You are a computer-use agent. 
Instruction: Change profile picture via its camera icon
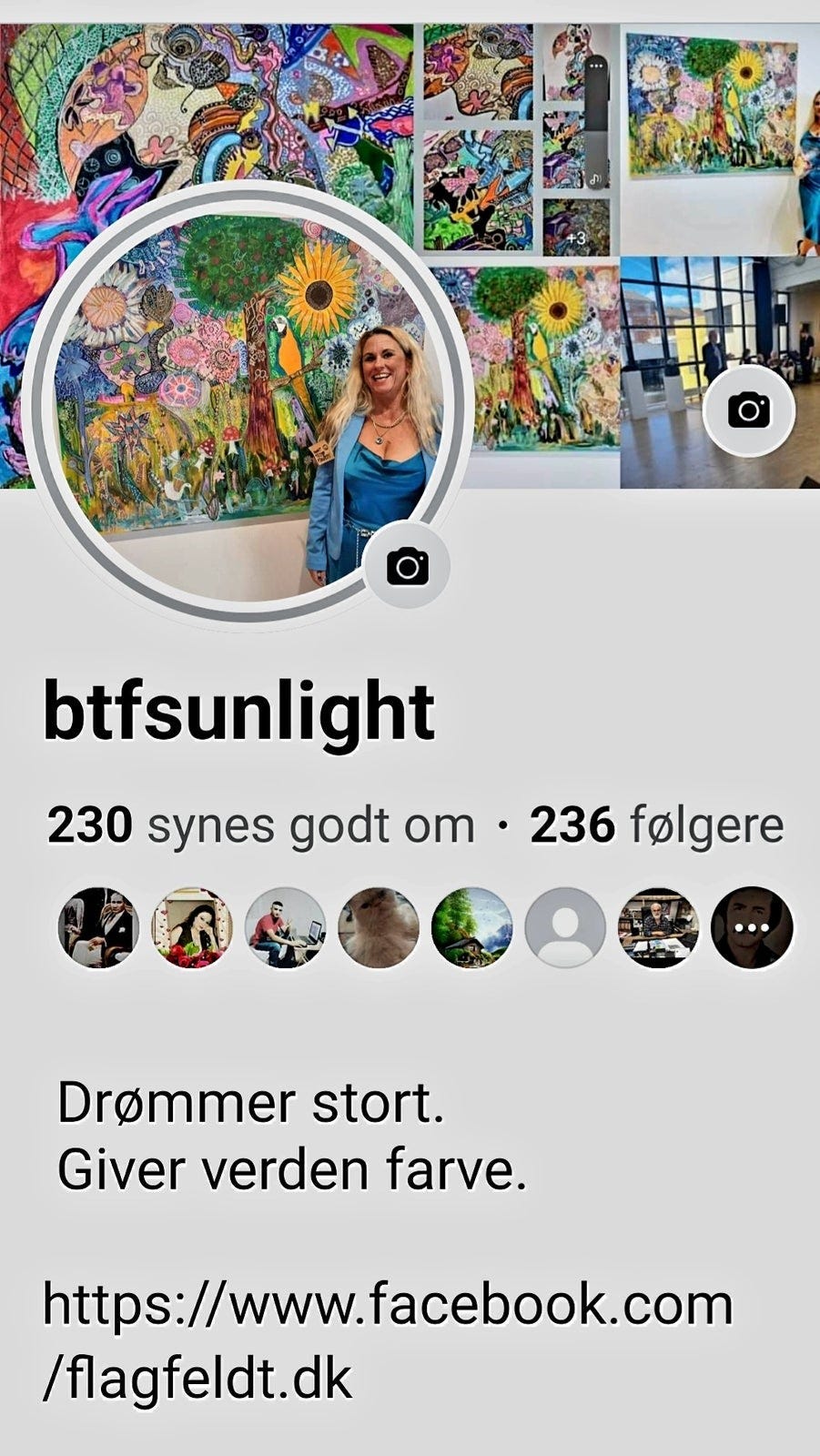pos(407,566)
